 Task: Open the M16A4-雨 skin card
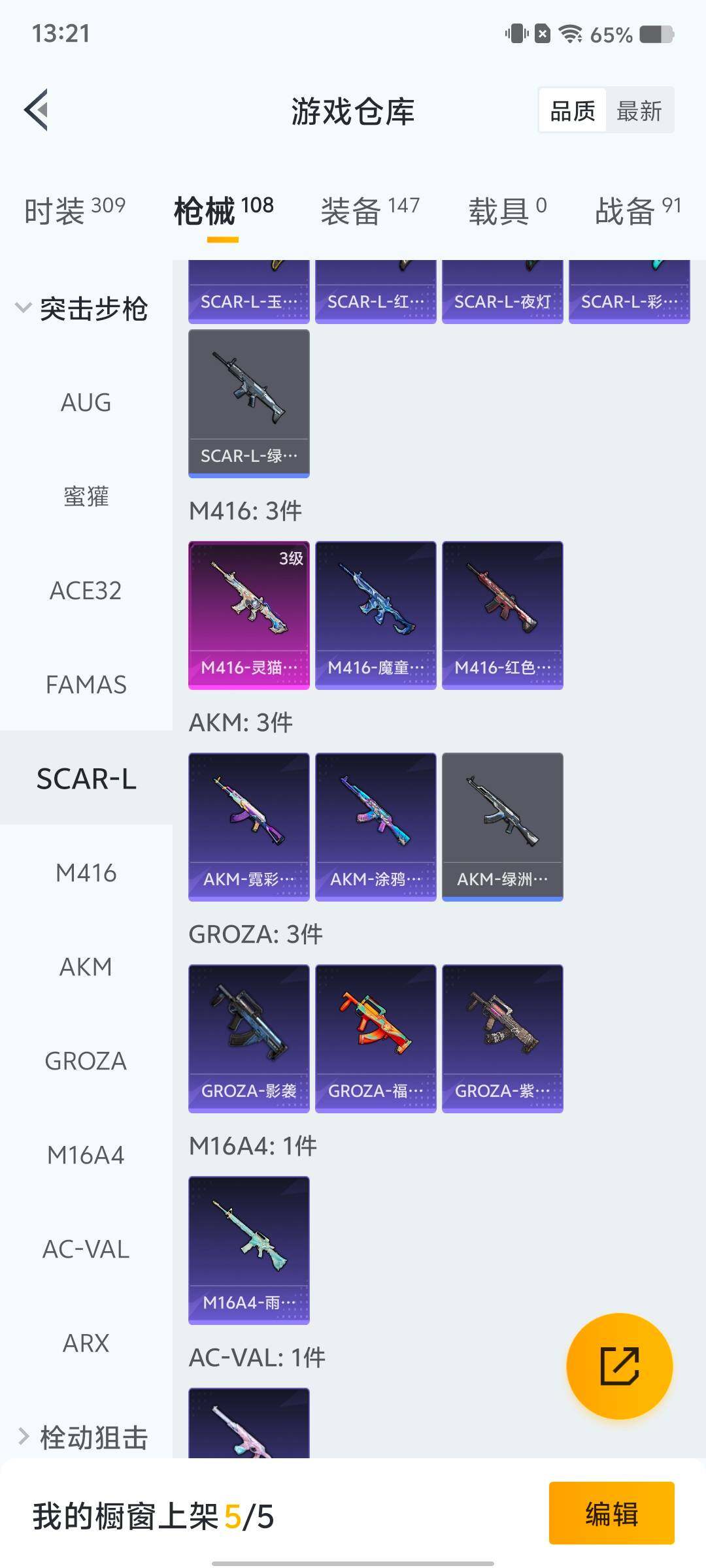point(248,1250)
